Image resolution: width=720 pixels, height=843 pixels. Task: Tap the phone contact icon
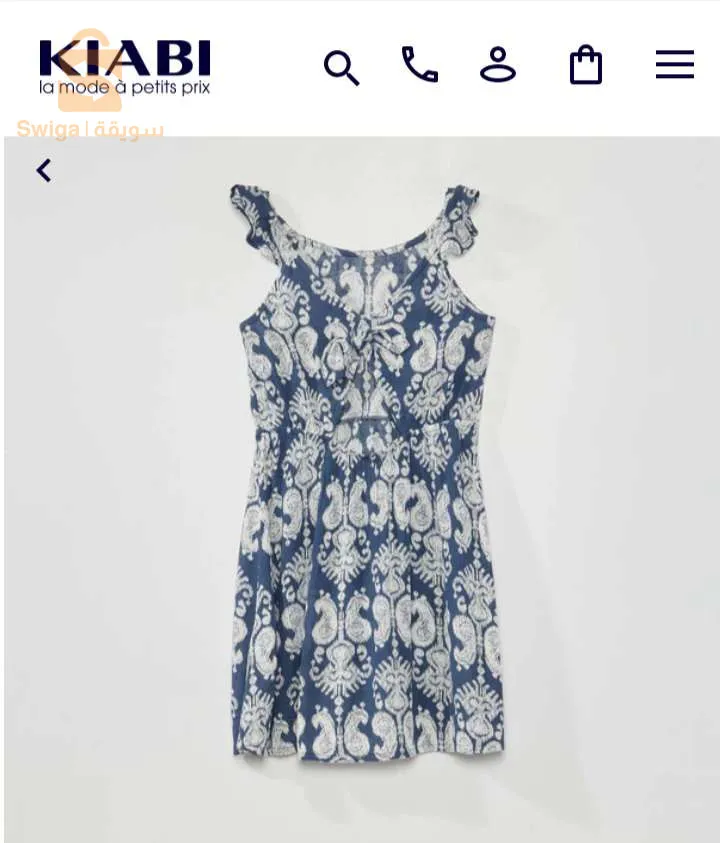point(419,65)
